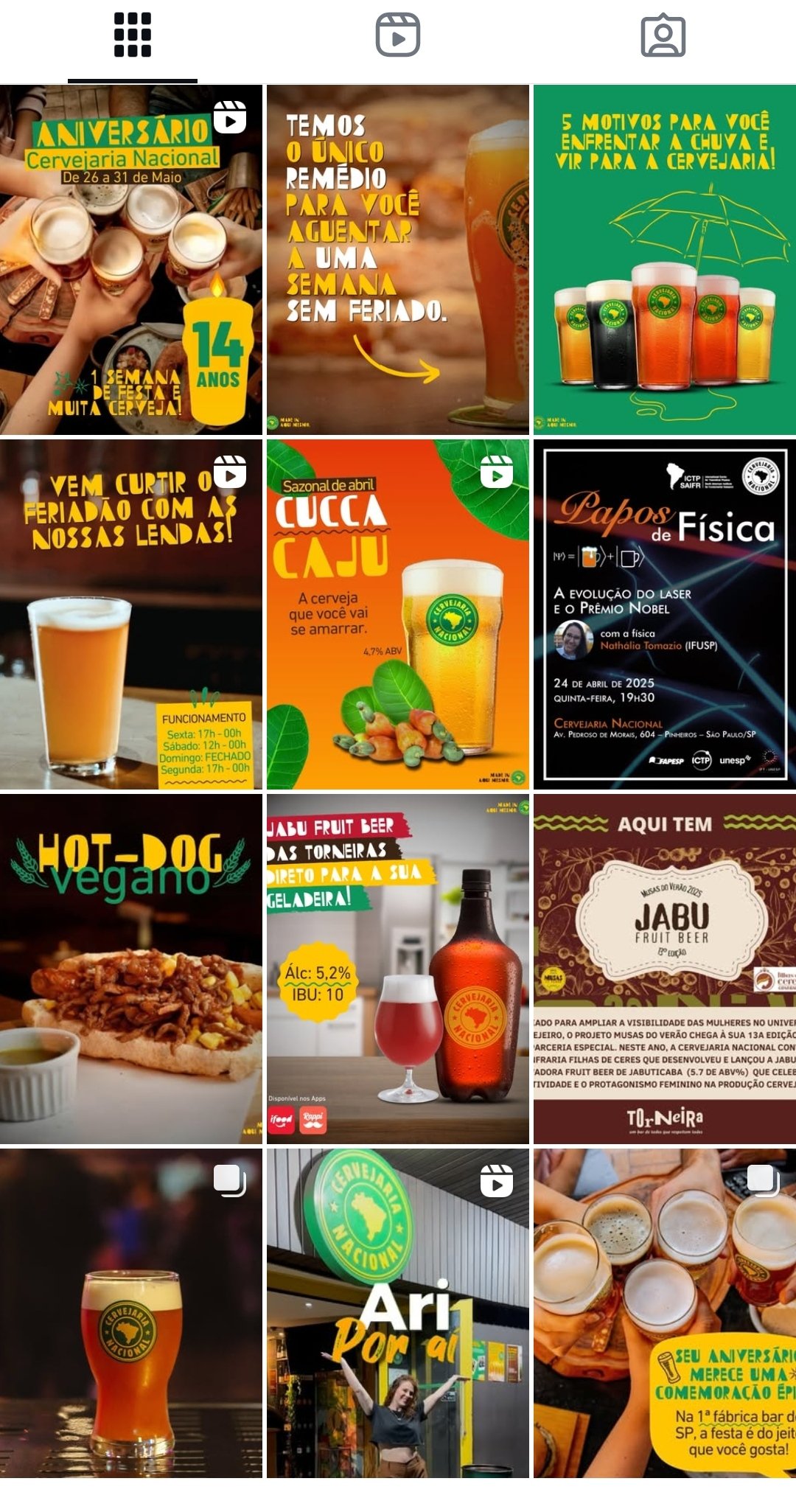Open the 'Aqui tem Jabu Fruit Beer' post
The height and width of the screenshot is (1512, 796).
pyautogui.click(x=665, y=969)
